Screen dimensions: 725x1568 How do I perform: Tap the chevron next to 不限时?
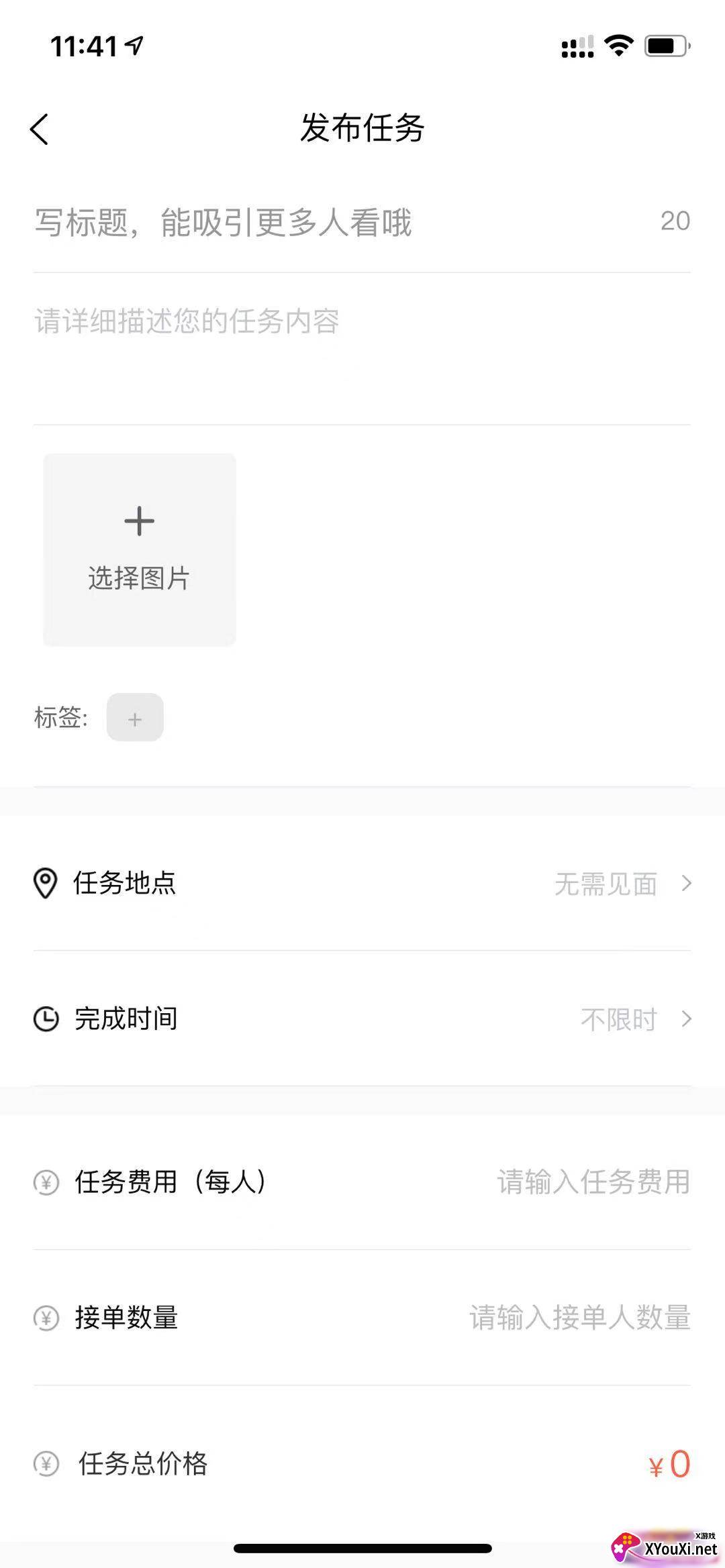(x=685, y=1018)
